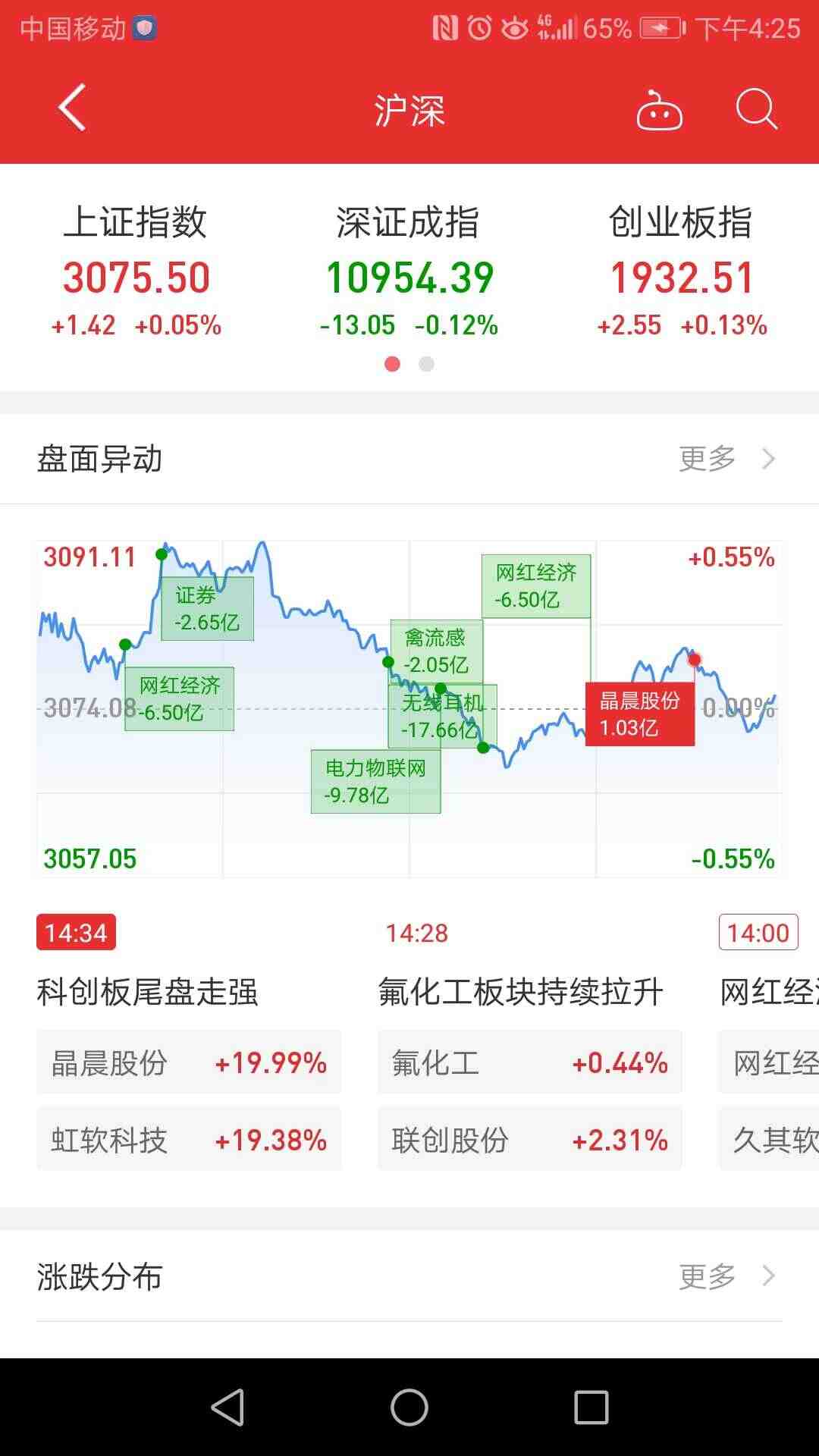
Task: Select the second page indicator dot
Action: pyautogui.click(x=427, y=364)
